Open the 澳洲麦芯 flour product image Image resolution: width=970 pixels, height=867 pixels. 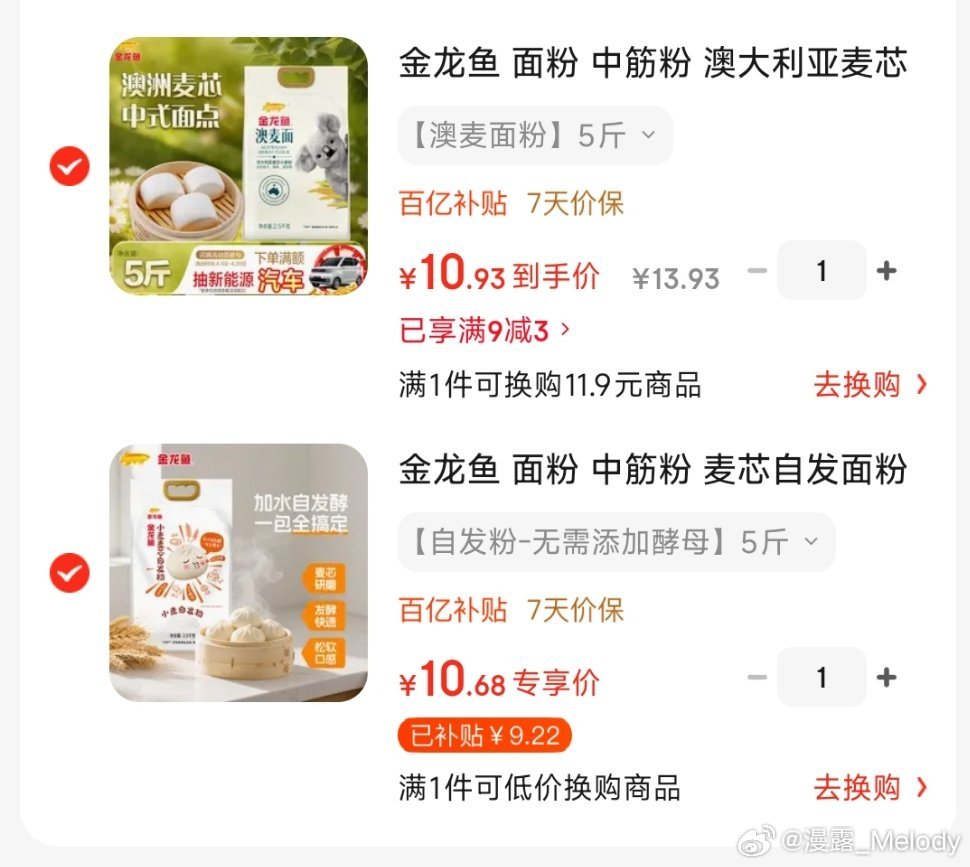238,166
